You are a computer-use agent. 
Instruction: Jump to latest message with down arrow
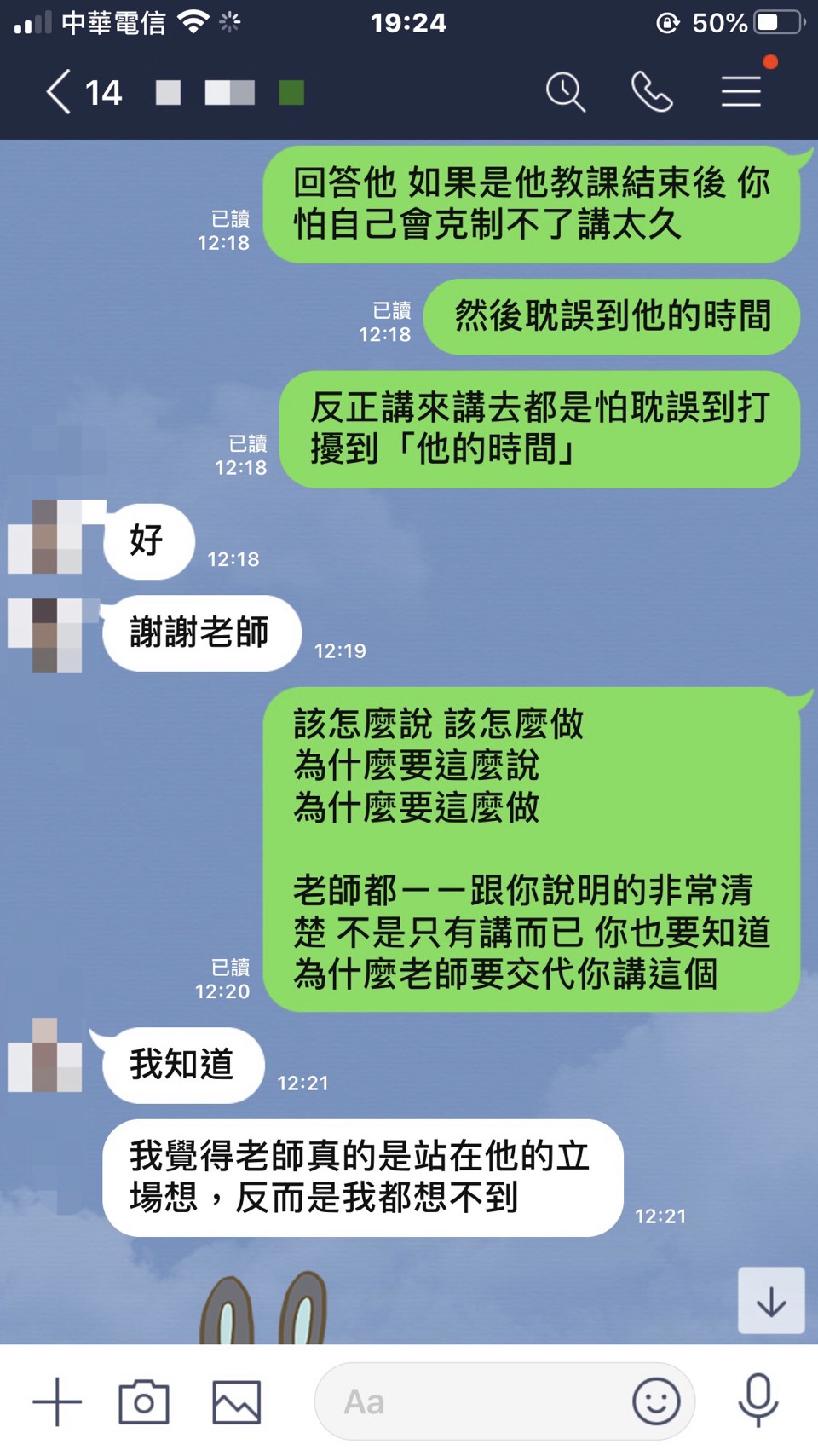point(771,1301)
